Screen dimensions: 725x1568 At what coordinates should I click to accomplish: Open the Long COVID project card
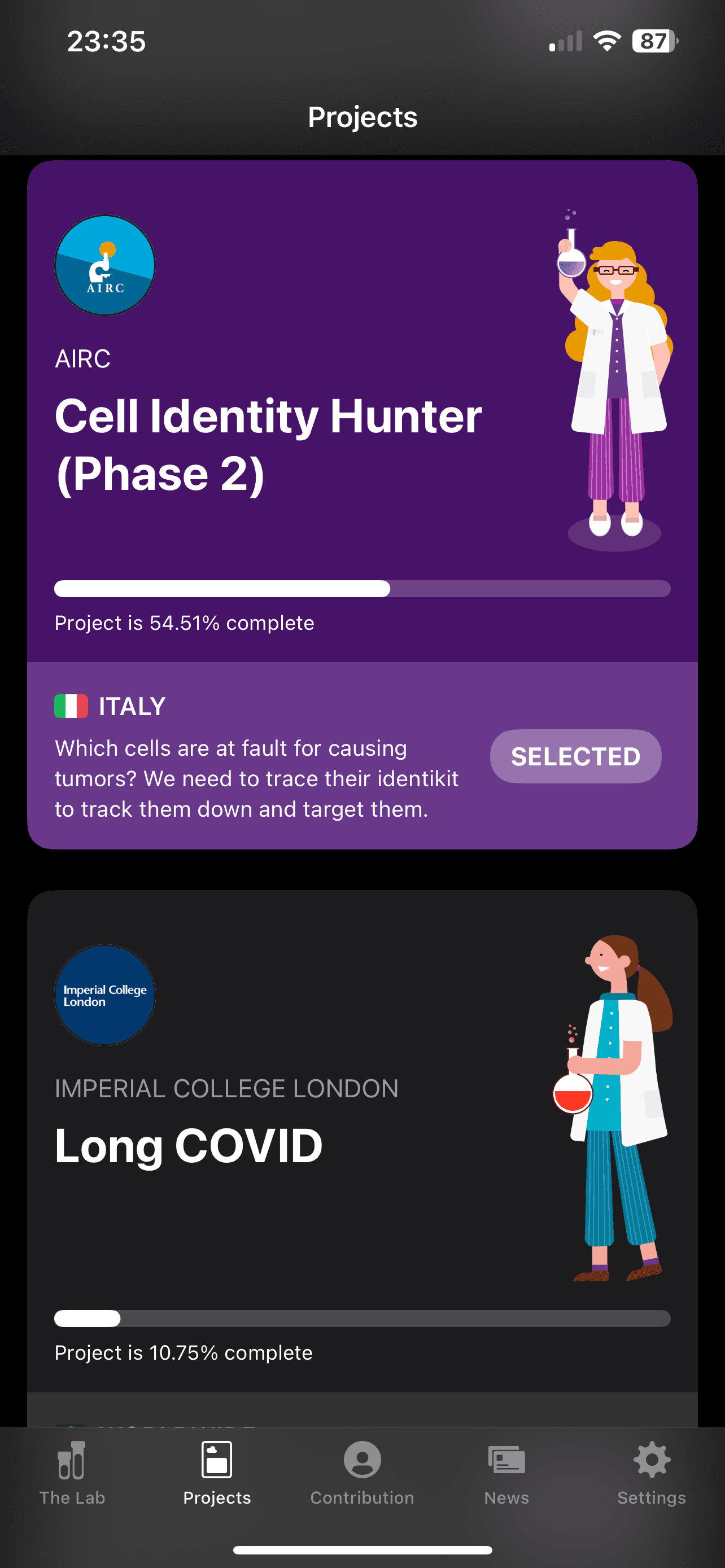click(189, 1146)
